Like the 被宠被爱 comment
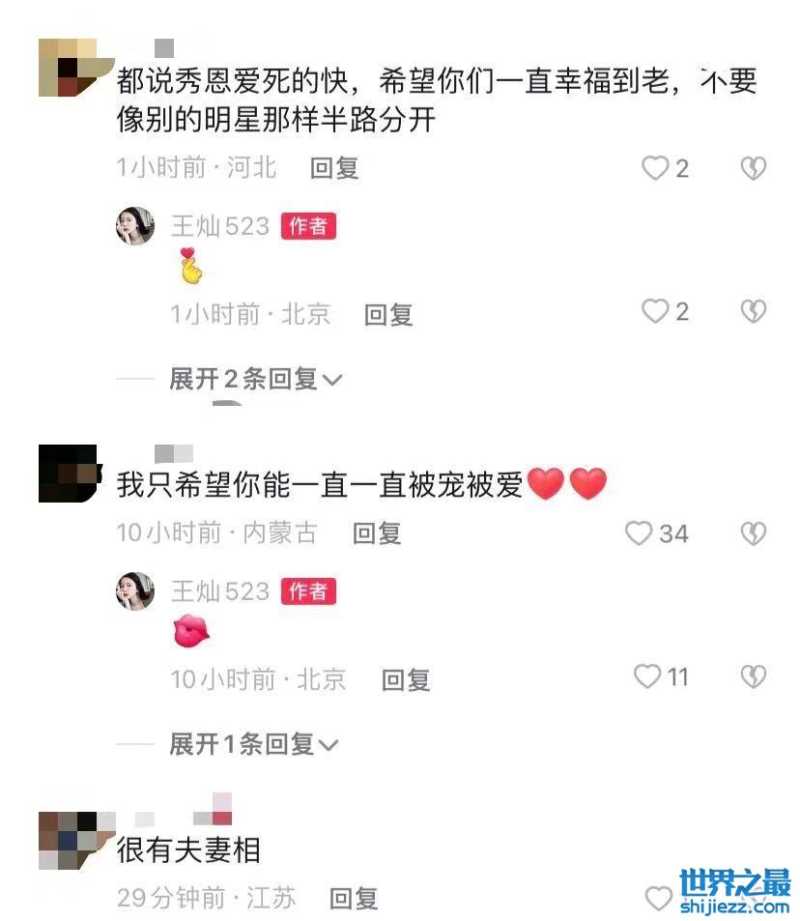The image size is (800, 921). point(640,533)
